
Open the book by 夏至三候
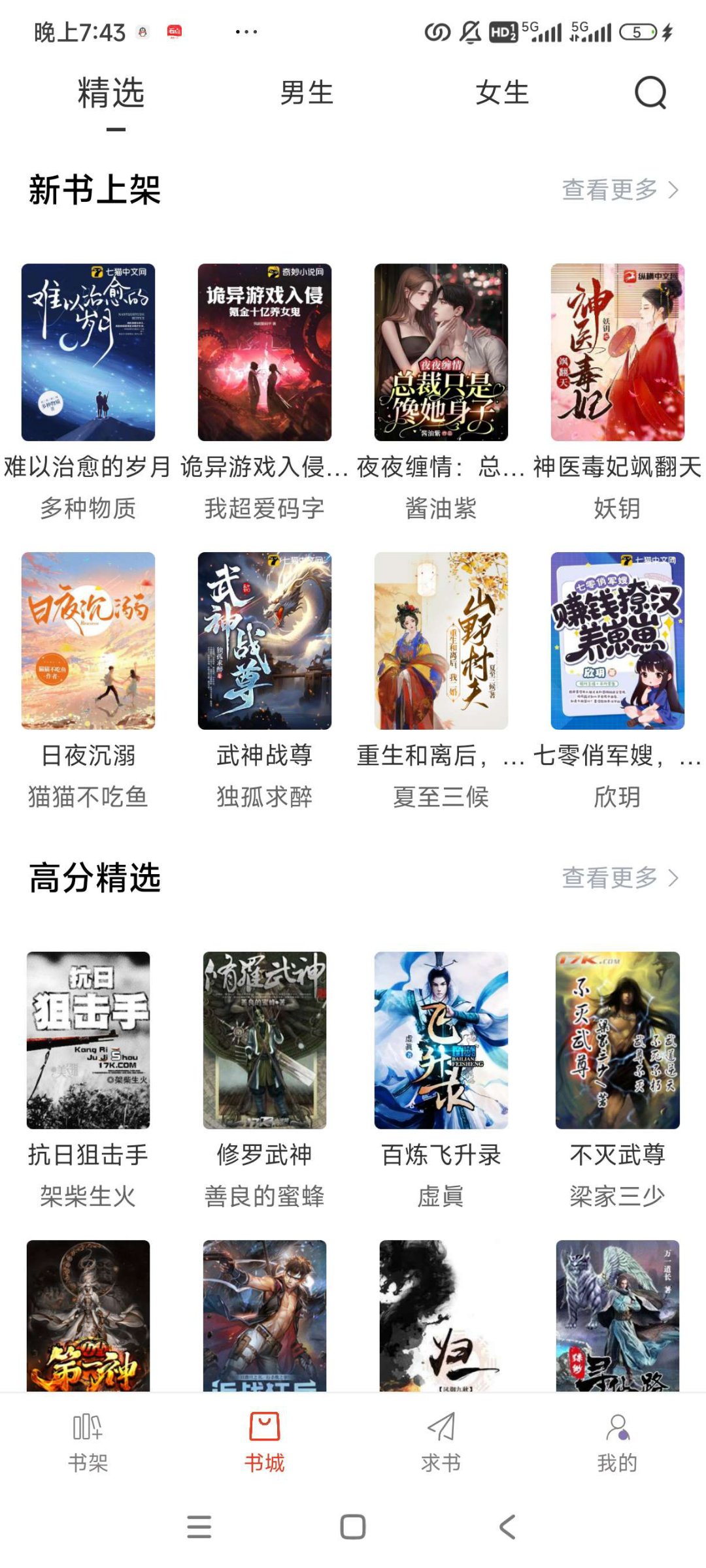click(x=441, y=641)
